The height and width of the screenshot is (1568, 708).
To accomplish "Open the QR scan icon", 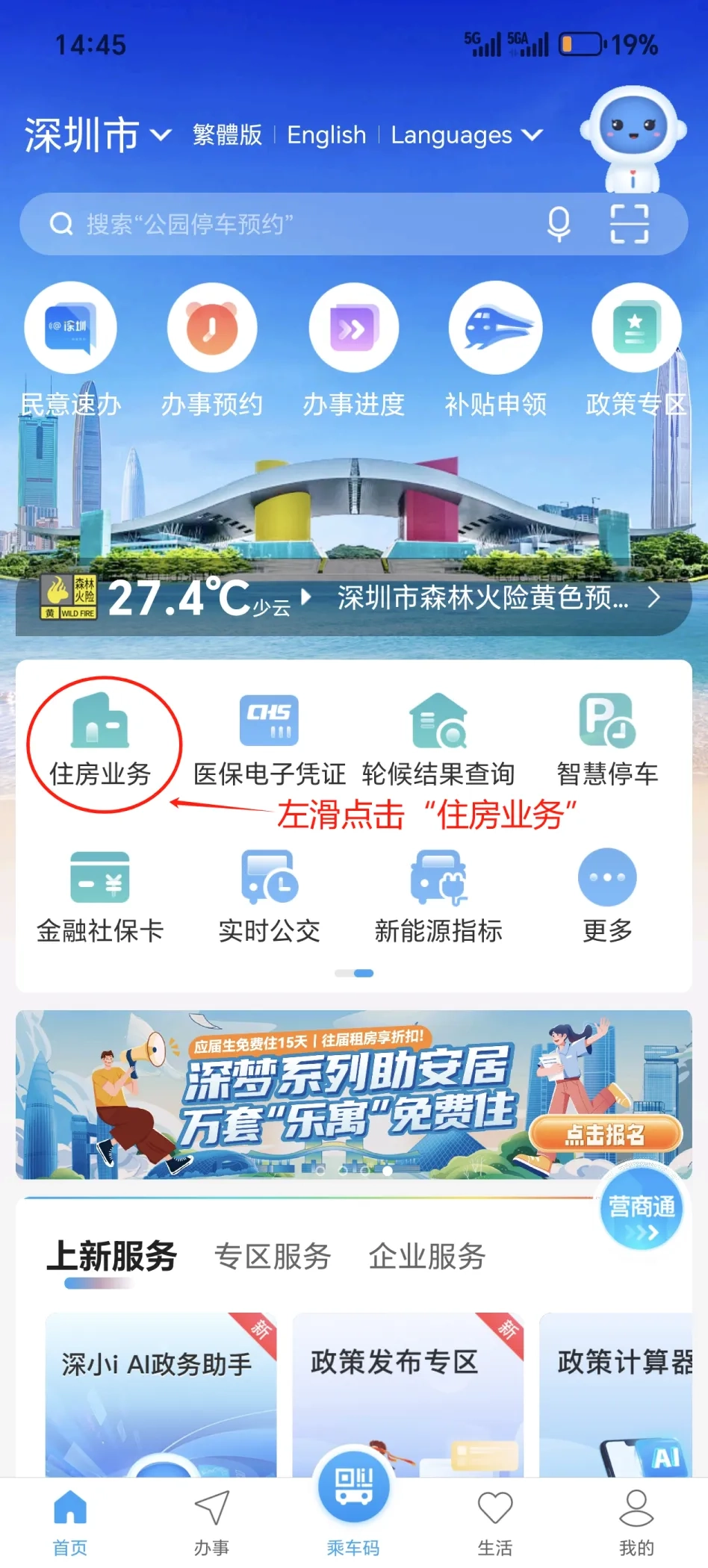I will (x=629, y=224).
